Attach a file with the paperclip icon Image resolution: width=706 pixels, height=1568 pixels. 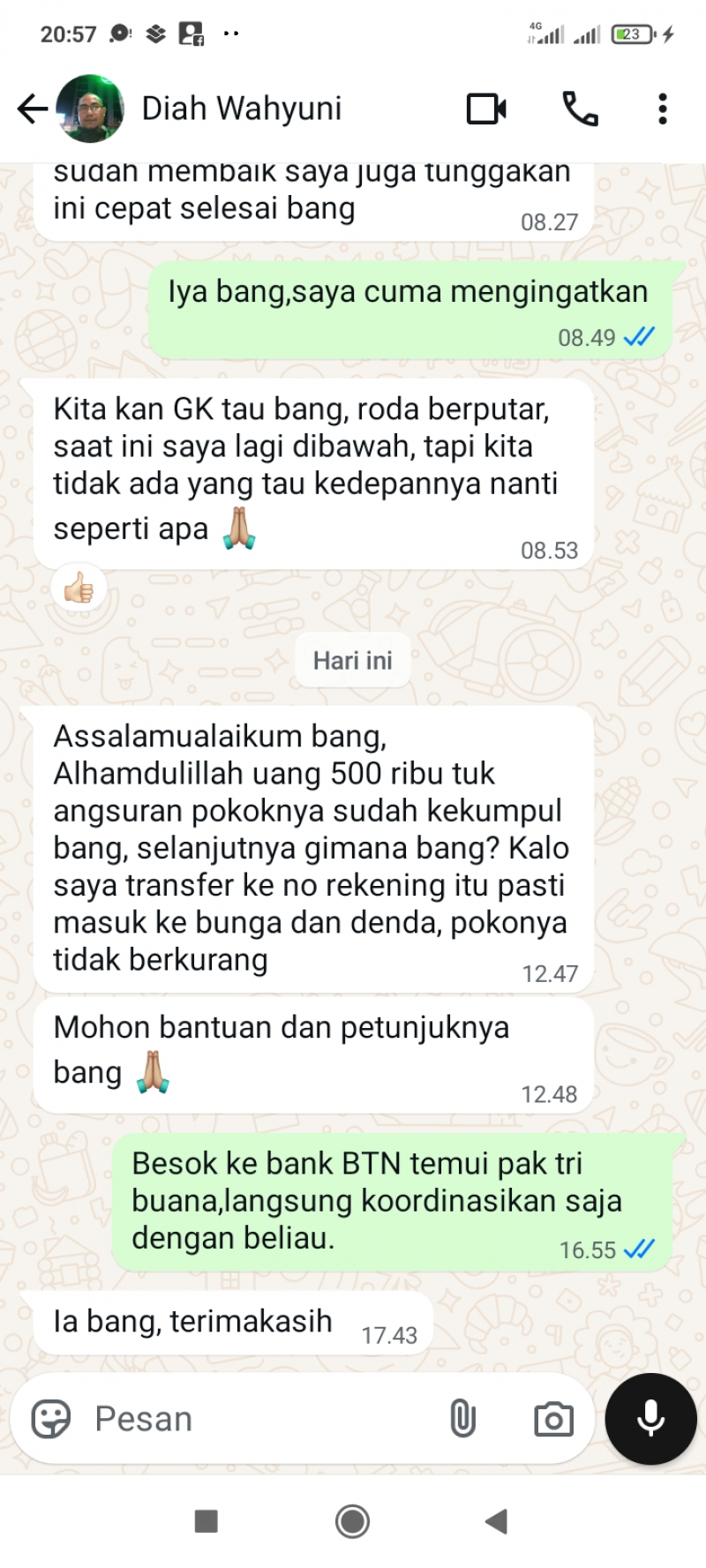pyautogui.click(x=462, y=1419)
